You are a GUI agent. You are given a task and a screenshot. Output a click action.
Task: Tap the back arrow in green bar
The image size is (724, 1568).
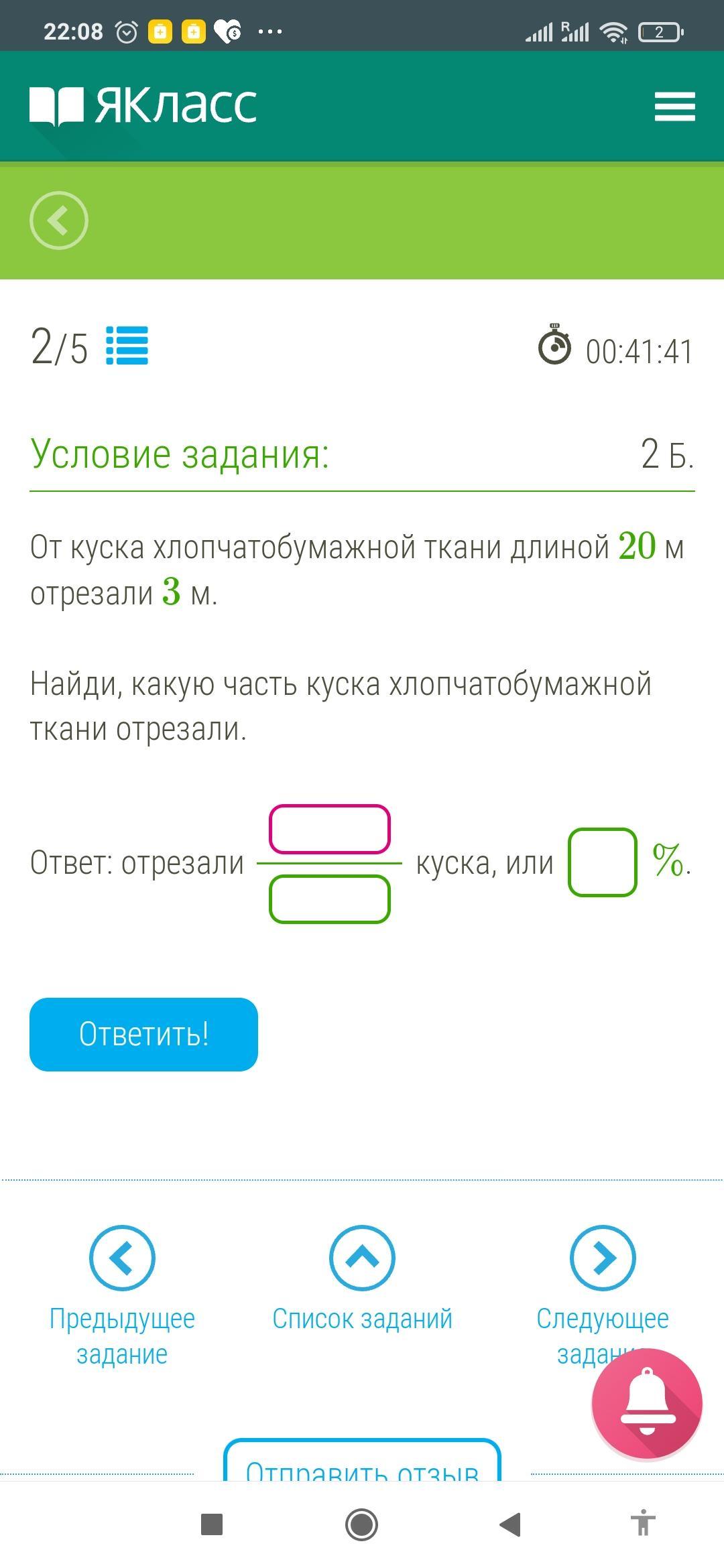tap(59, 220)
